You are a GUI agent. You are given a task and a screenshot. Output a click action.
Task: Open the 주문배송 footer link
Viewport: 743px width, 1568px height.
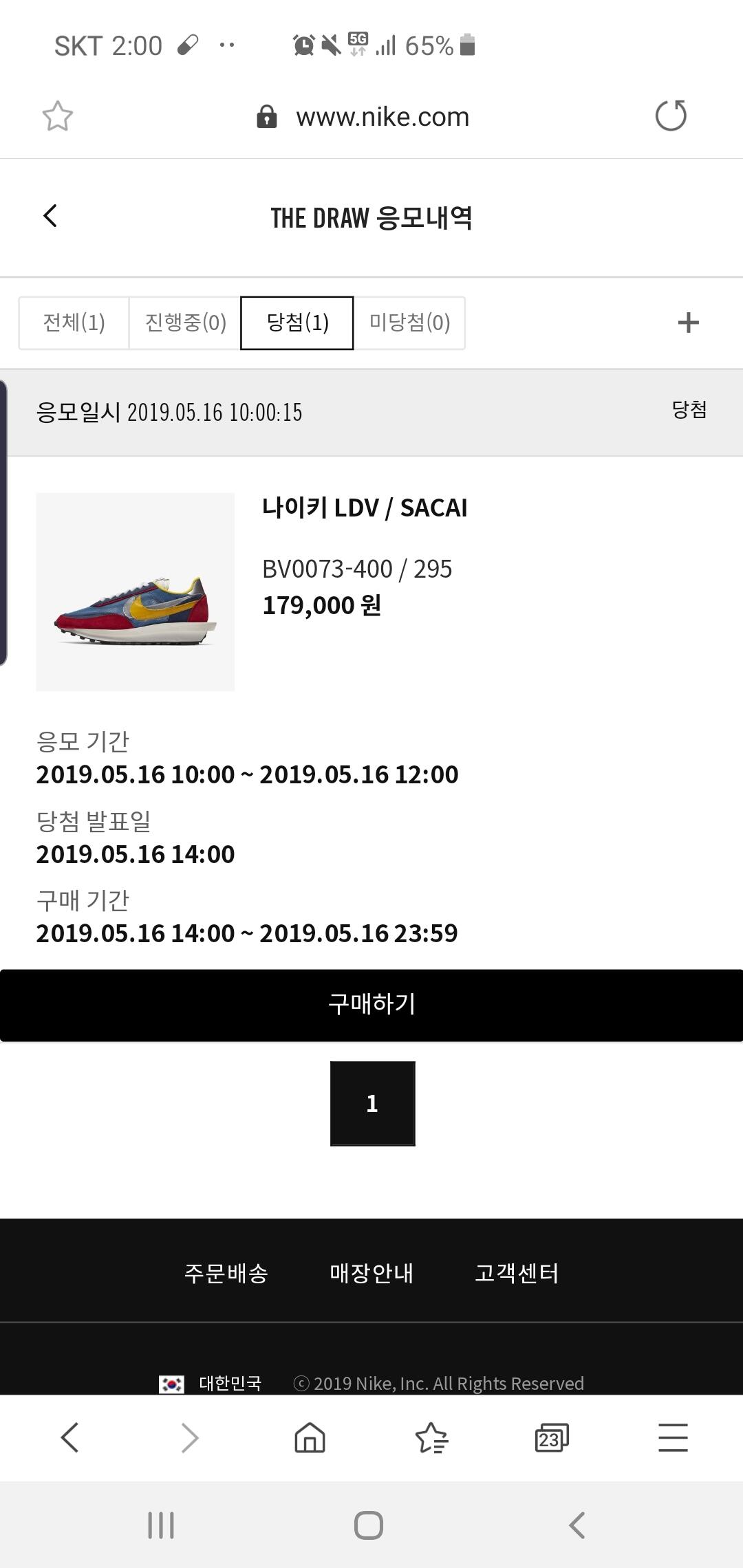tap(226, 1273)
